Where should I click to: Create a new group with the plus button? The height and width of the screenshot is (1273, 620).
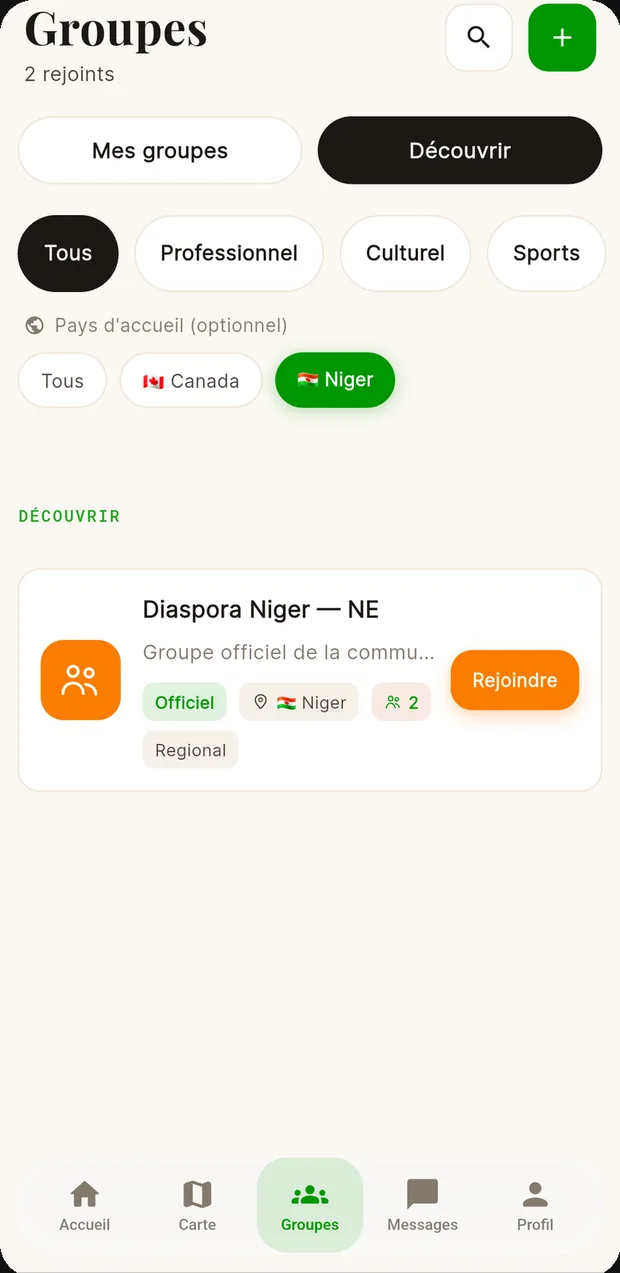click(562, 38)
